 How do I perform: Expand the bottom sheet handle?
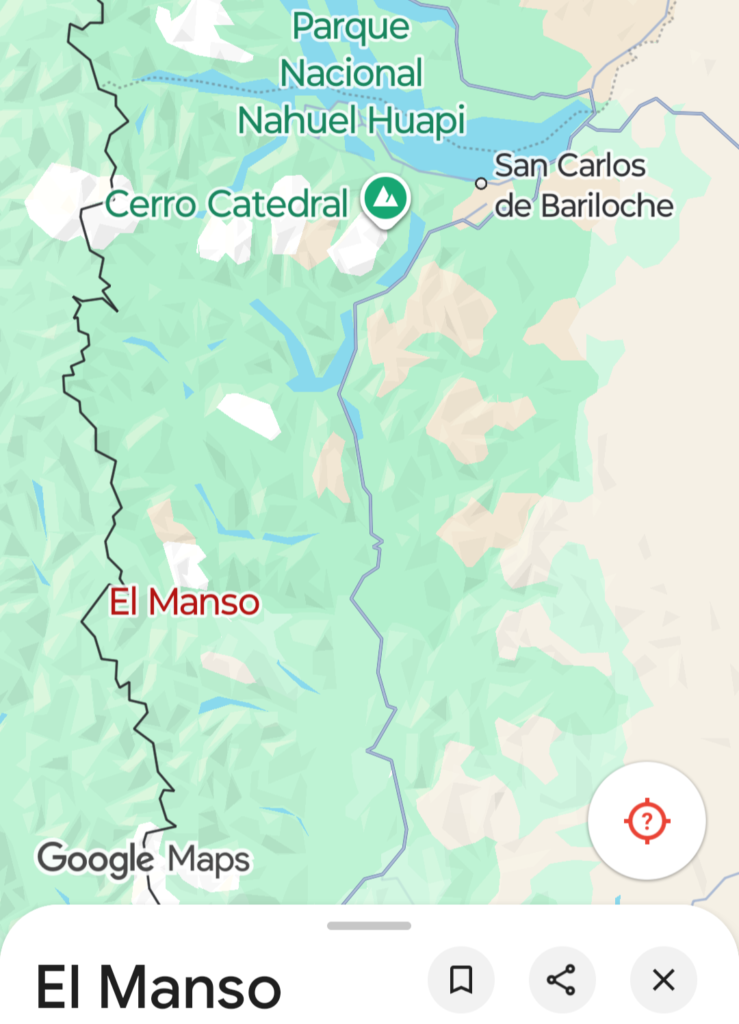pos(369,925)
